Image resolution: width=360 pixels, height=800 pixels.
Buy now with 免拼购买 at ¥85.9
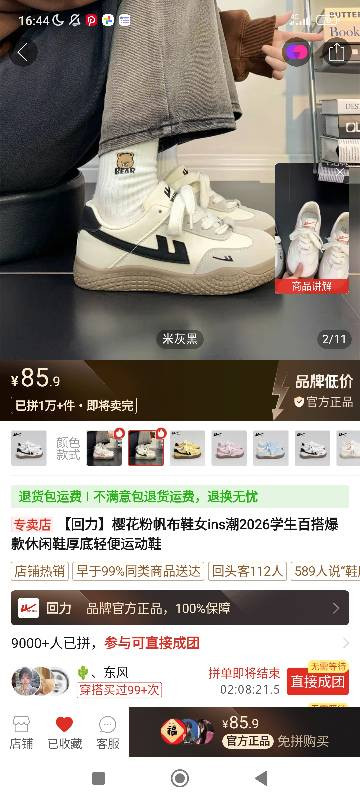coord(244,732)
